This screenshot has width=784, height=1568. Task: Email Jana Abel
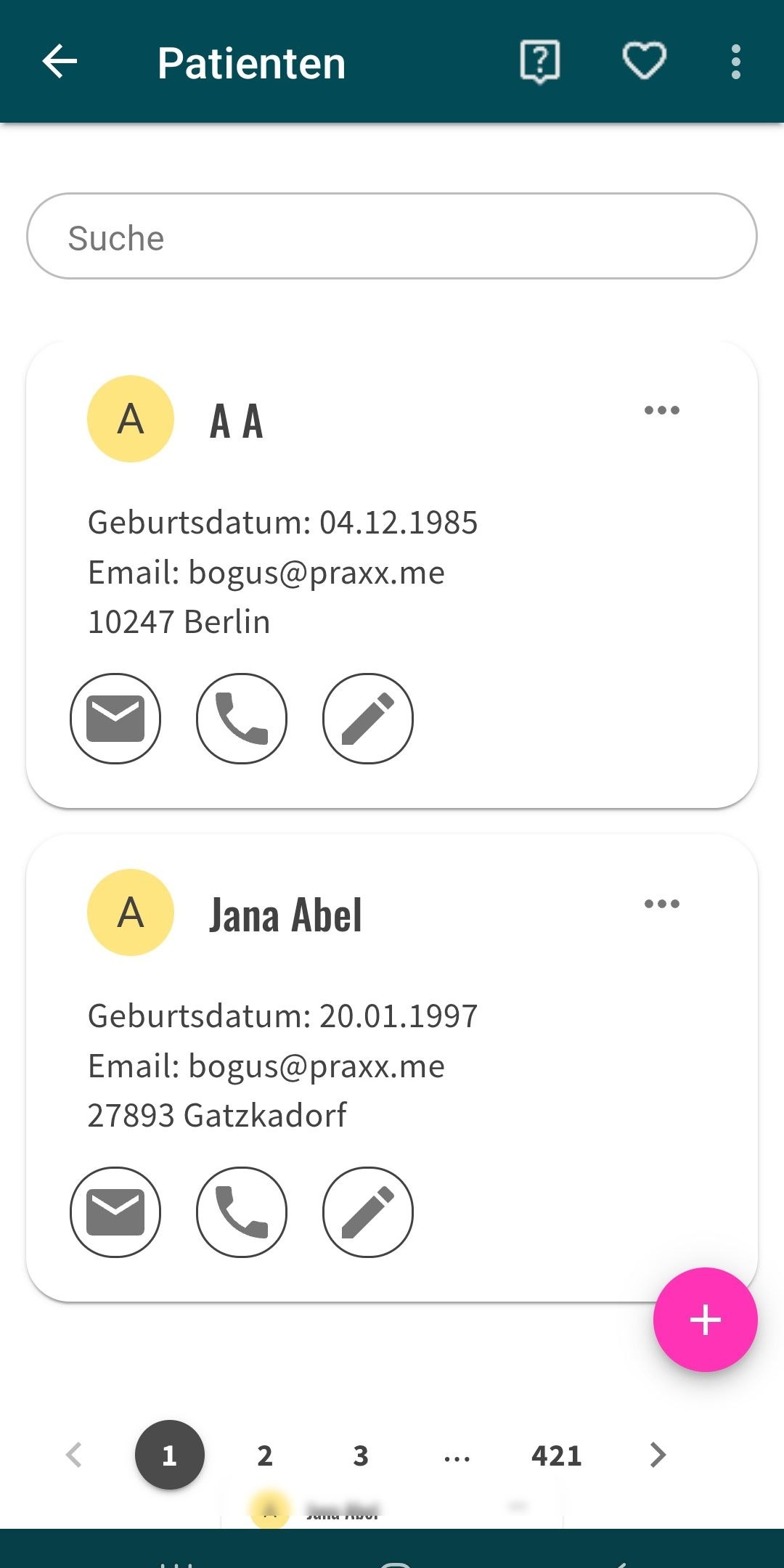click(x=115, y=1212)
